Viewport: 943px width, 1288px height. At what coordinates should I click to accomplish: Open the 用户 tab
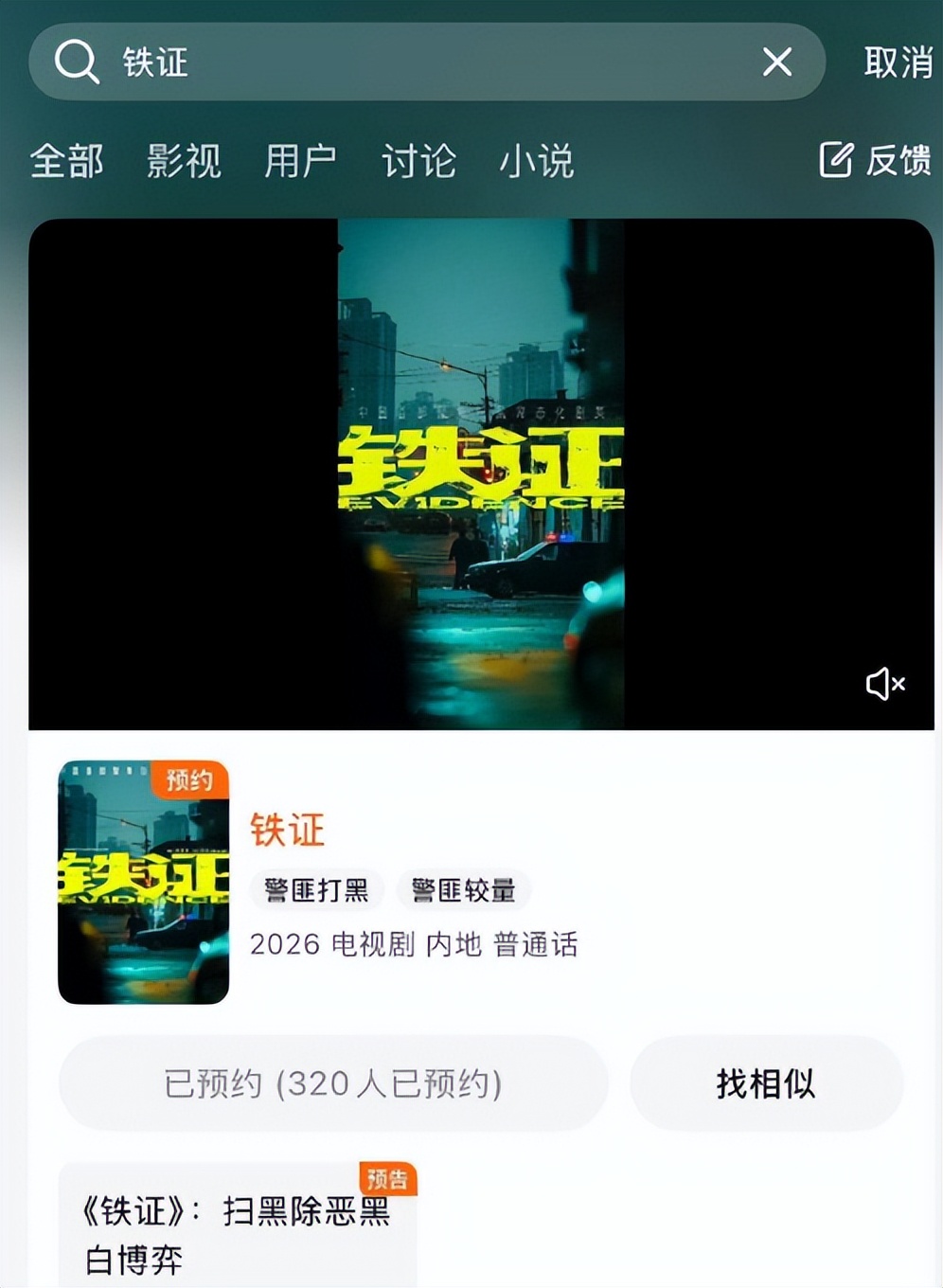tap(300, 161)
